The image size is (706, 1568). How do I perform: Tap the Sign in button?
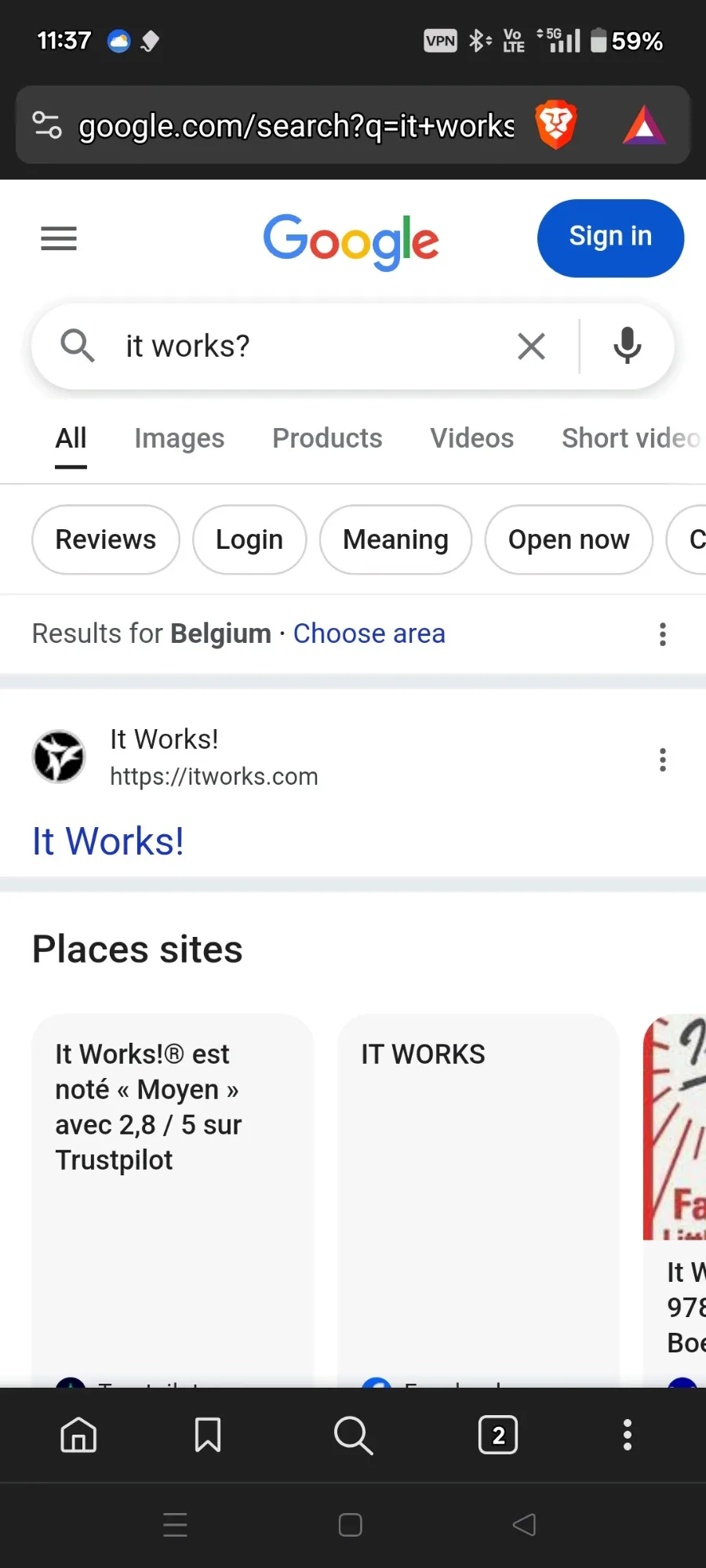(x=610, y=238)
